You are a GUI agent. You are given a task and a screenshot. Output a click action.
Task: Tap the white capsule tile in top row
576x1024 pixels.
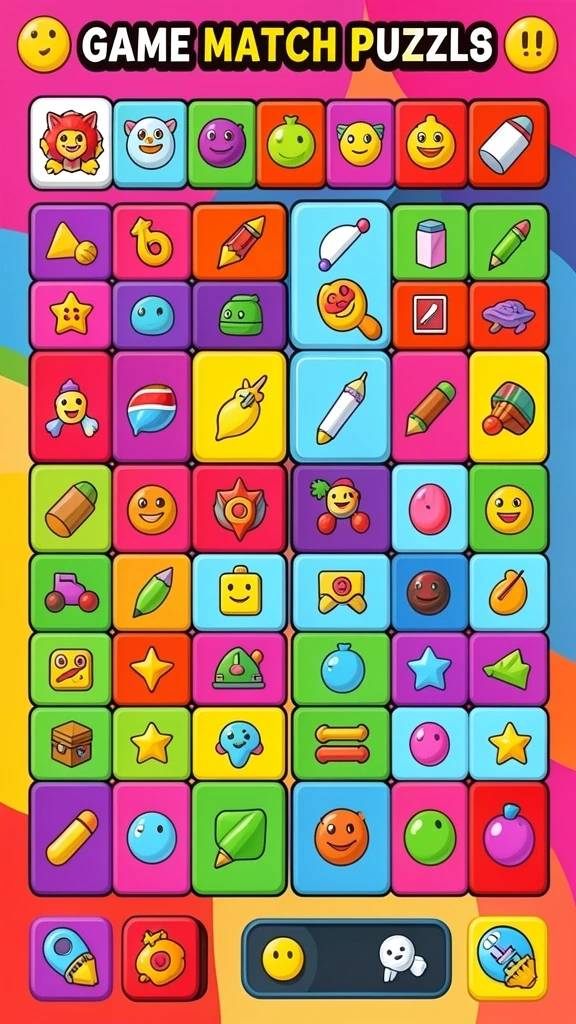[x=508, y=144]
